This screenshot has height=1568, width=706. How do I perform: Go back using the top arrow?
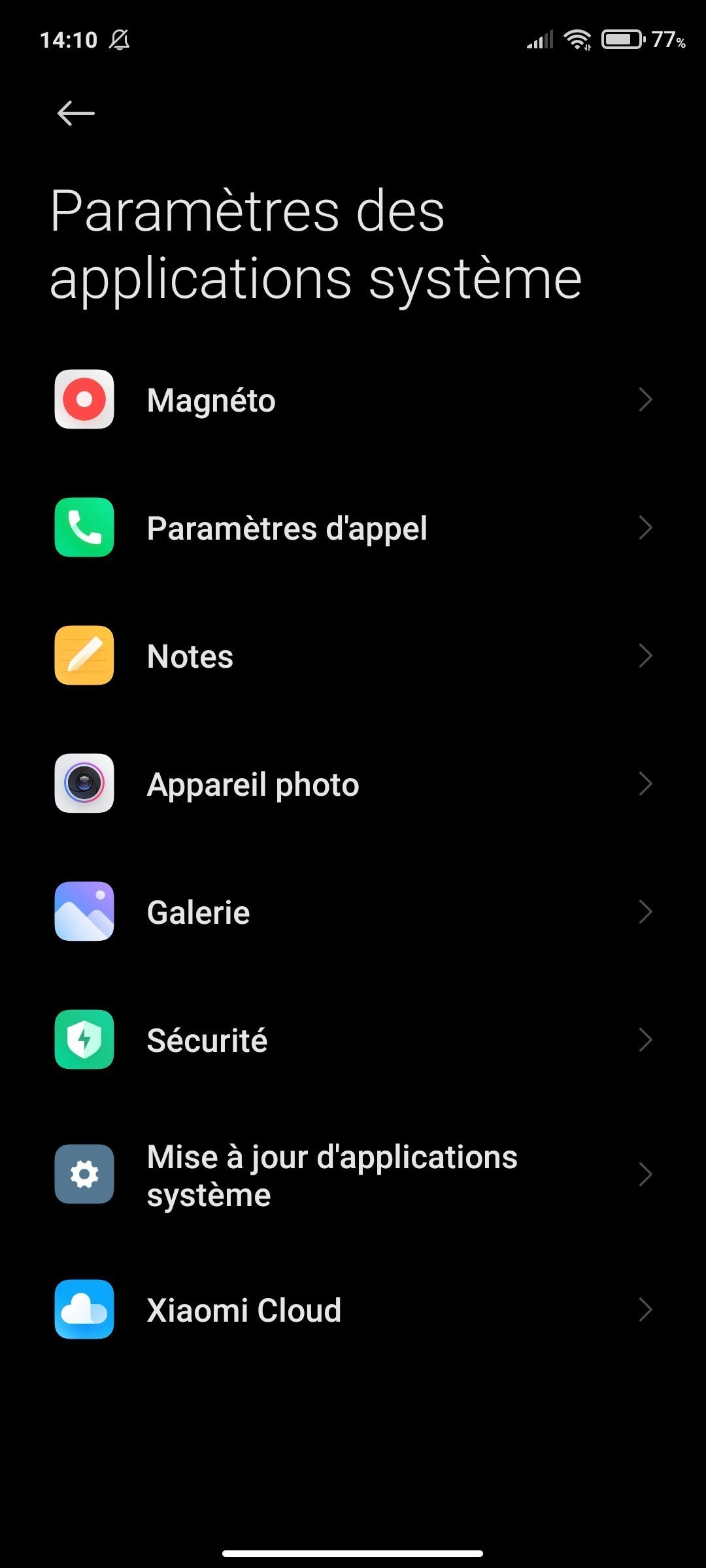click(76, 114)
